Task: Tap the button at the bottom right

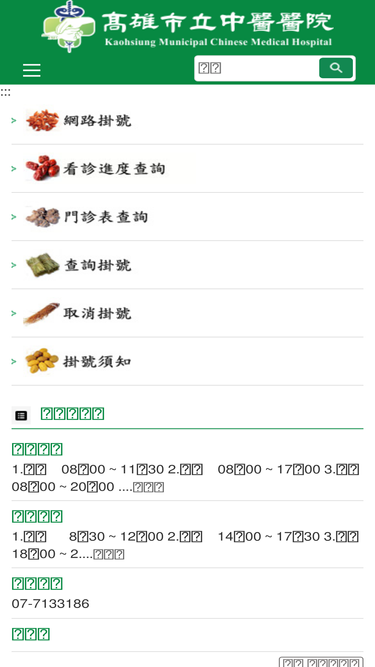Action: click(x=321, y=662)
